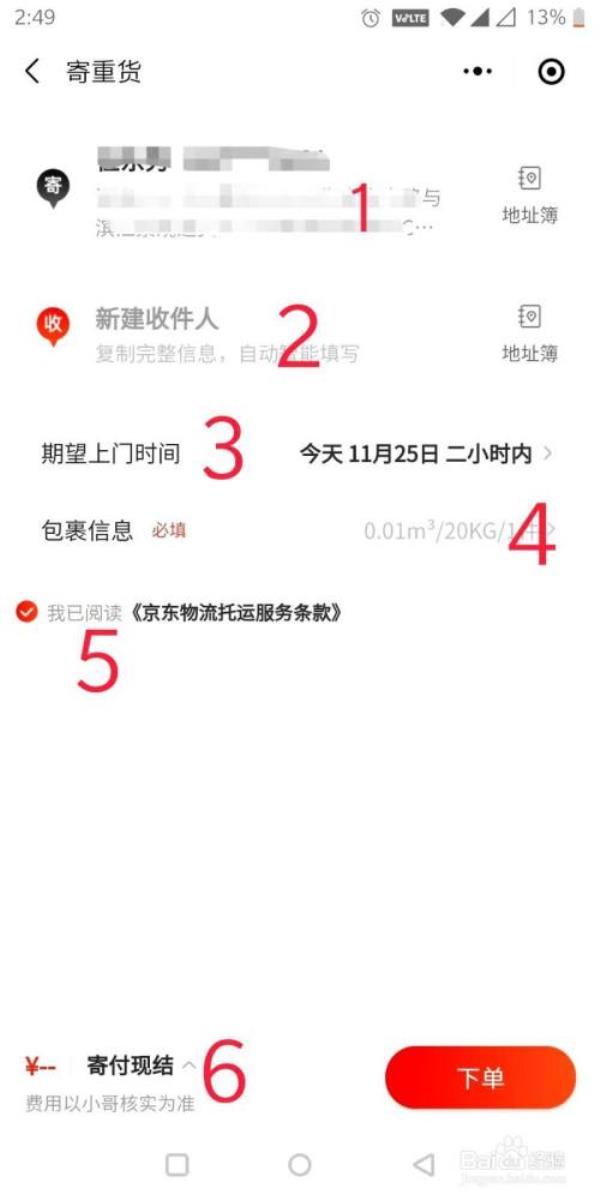Open 地址簿 for the sender
The width and height of the screenshot is (600, 1200).
(529, 194)
